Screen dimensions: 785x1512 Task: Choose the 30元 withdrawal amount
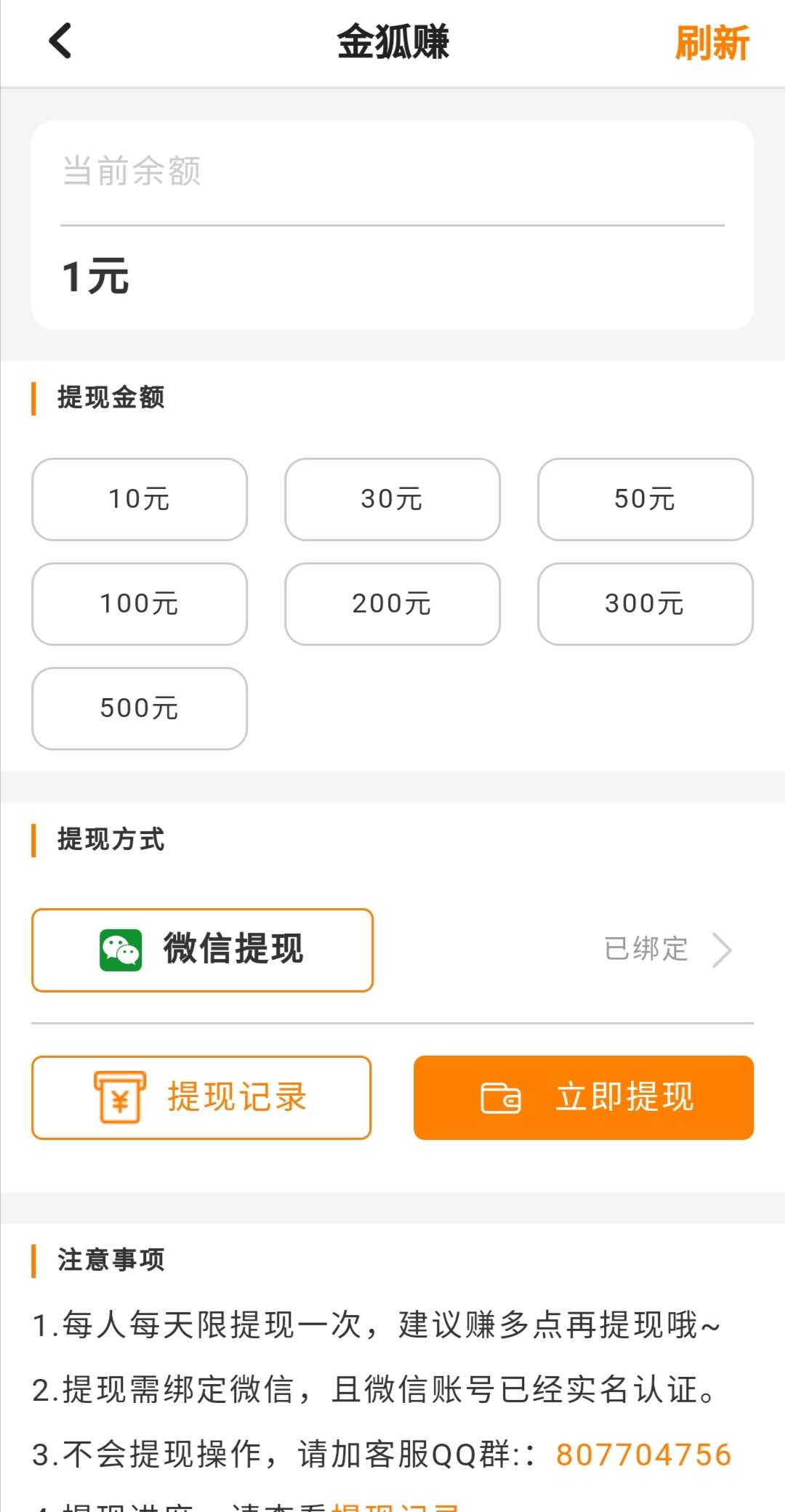coord(392,499)
